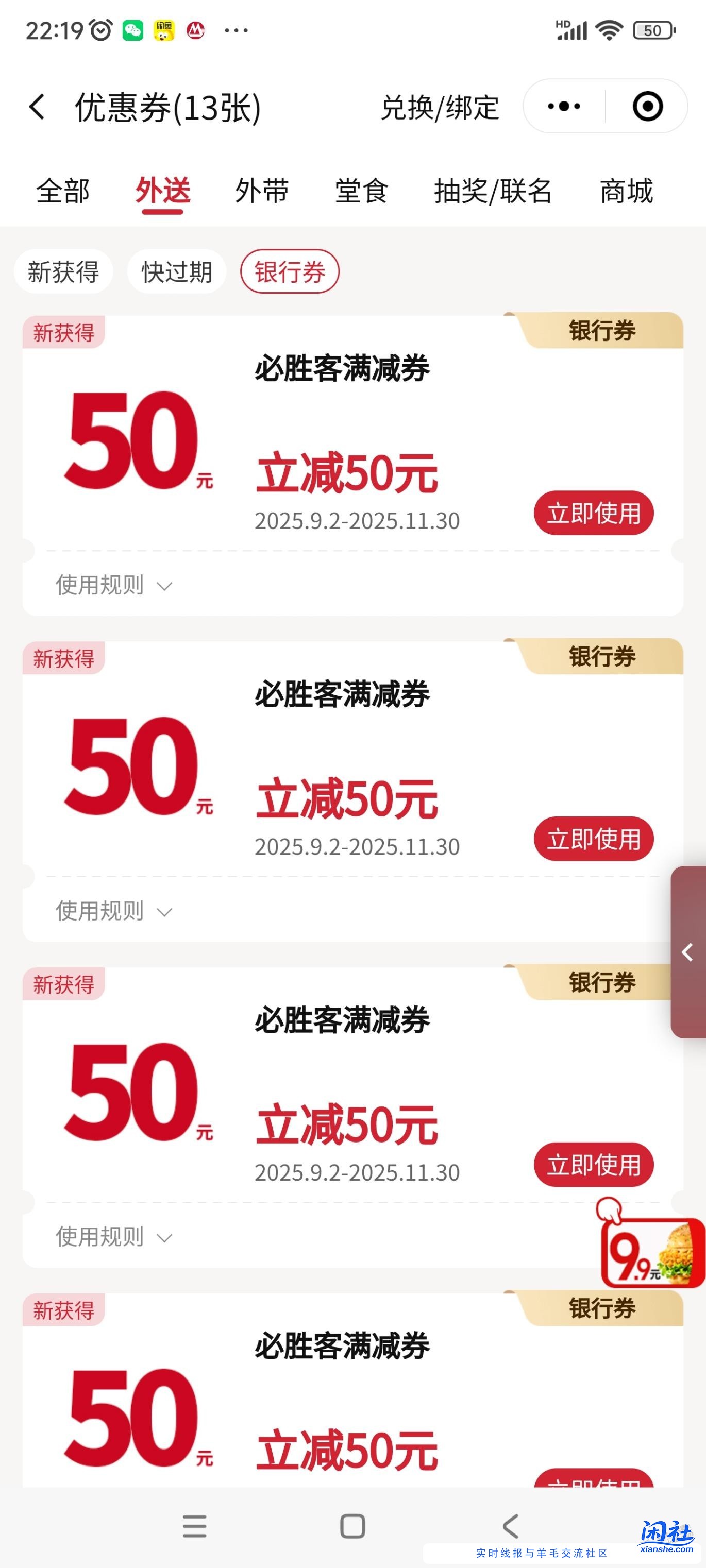Expand 使用规则 on the second coupon

[110, 911]
